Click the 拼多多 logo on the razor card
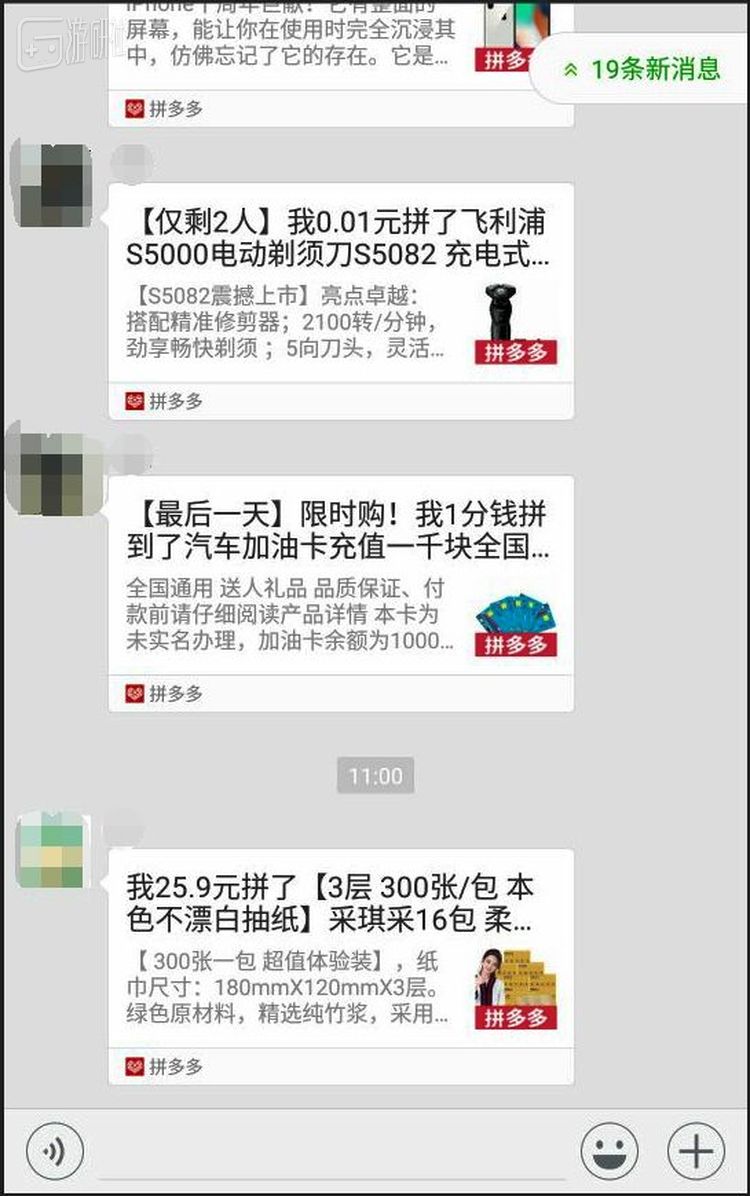 click(513, 352)
